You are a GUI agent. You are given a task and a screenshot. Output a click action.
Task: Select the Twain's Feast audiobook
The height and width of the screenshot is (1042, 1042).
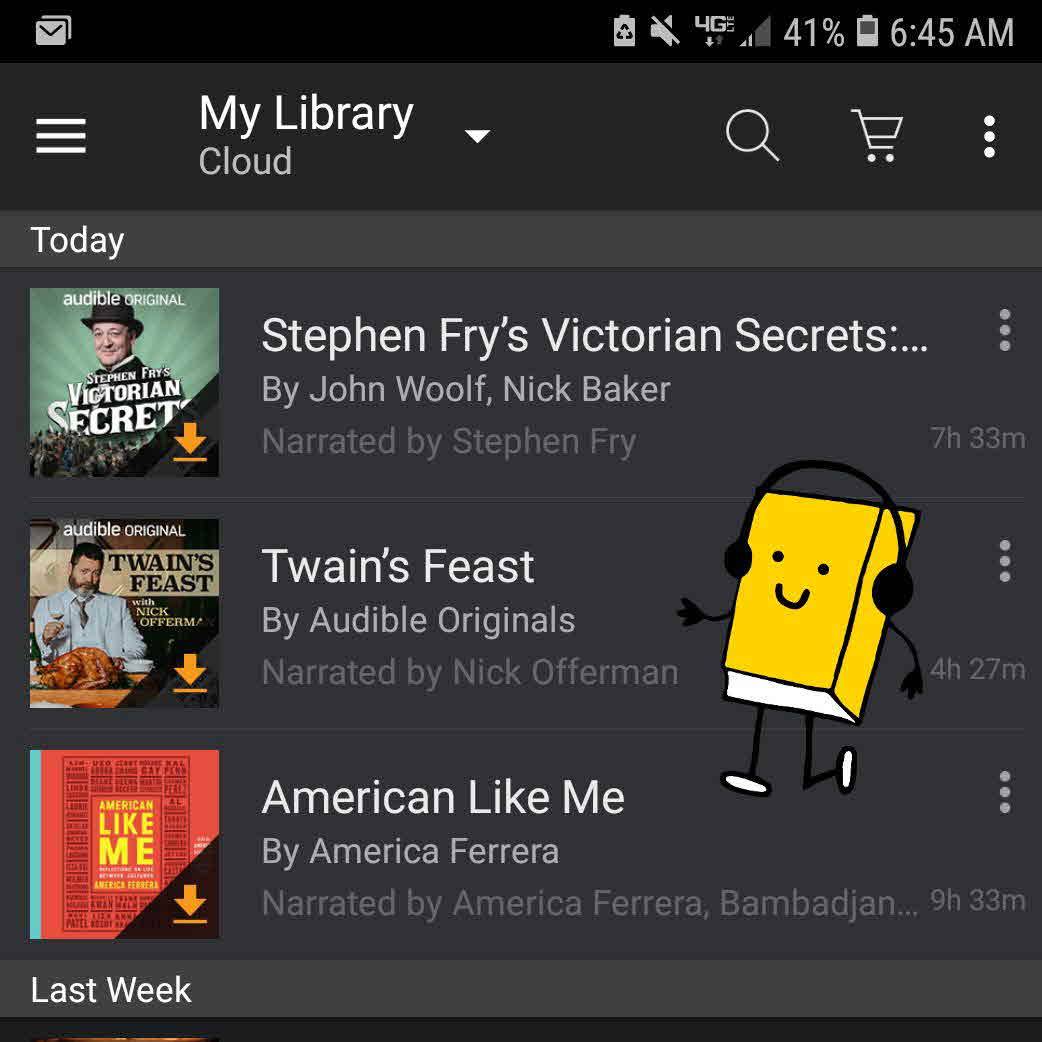[x=398, y=567]
